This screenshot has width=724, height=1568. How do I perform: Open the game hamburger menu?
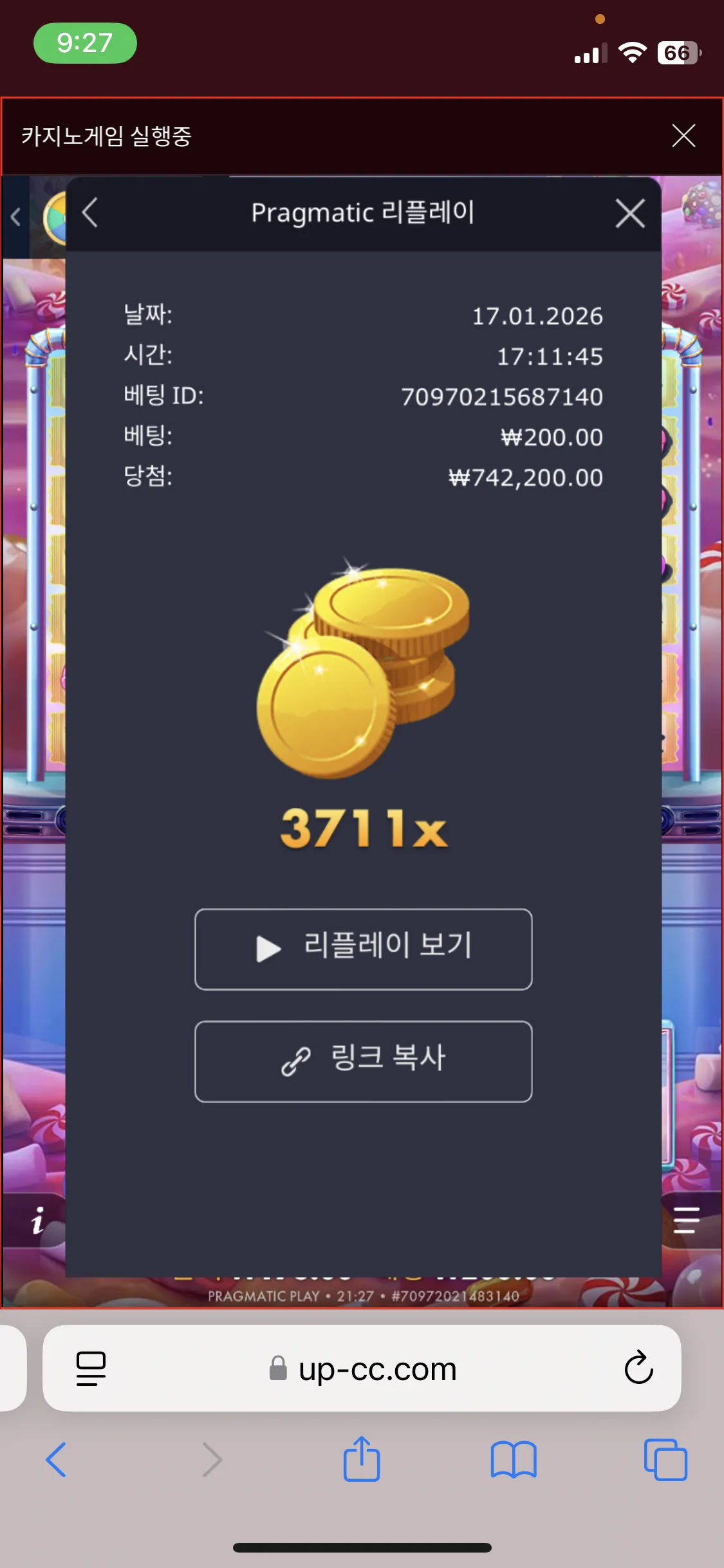pos(686,1220)
